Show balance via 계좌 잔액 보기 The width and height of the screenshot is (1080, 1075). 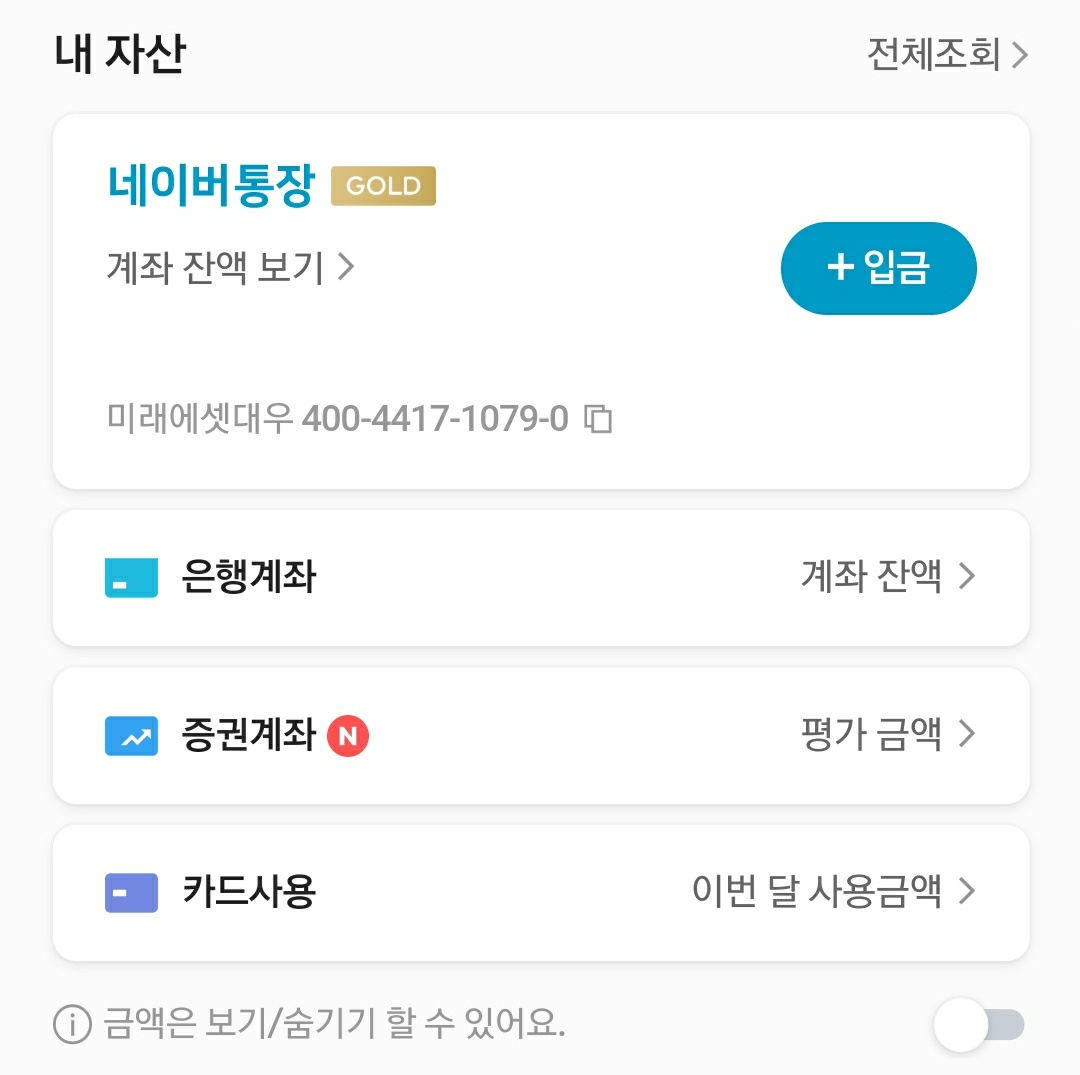click(231, 267)
